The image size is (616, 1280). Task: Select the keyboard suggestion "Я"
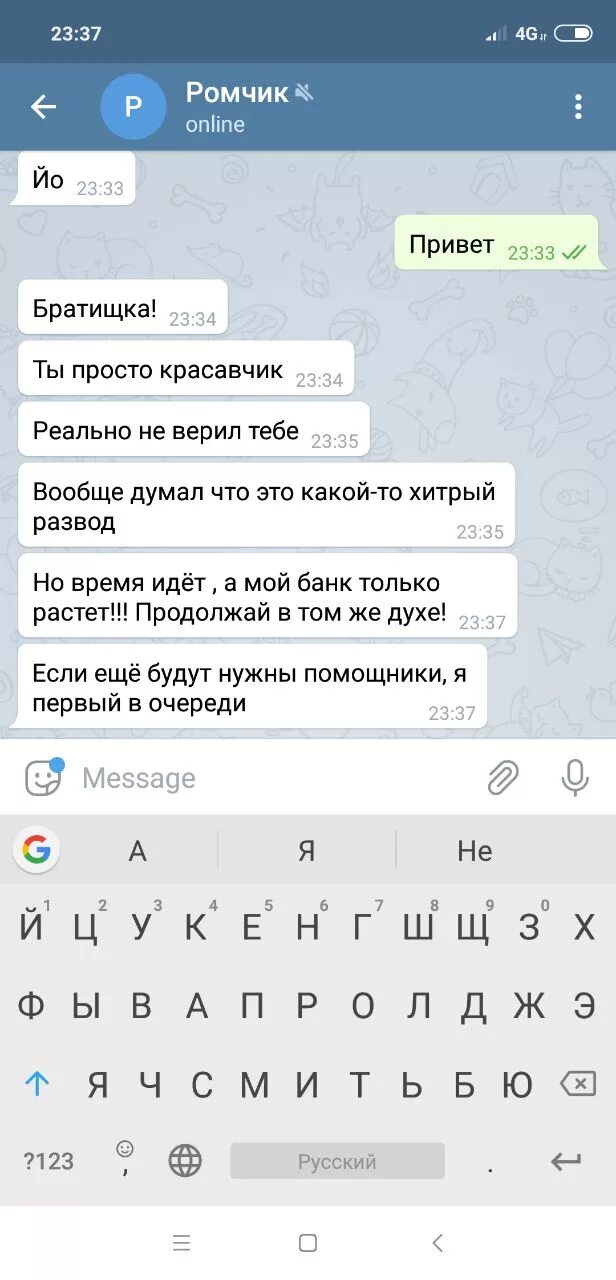click(307, 851)
